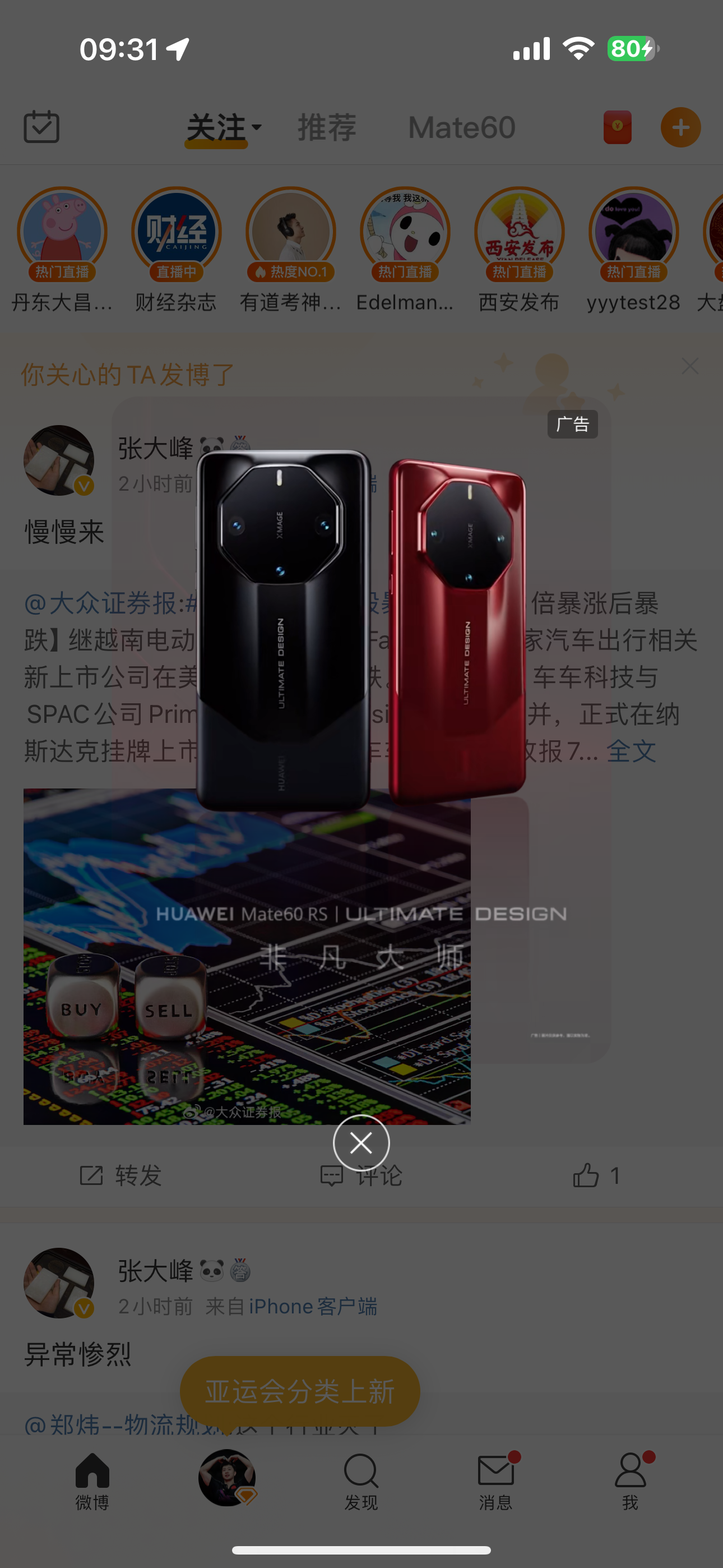Switch to the Mate60 tab
723x1568 pixels.
[461, 128]
